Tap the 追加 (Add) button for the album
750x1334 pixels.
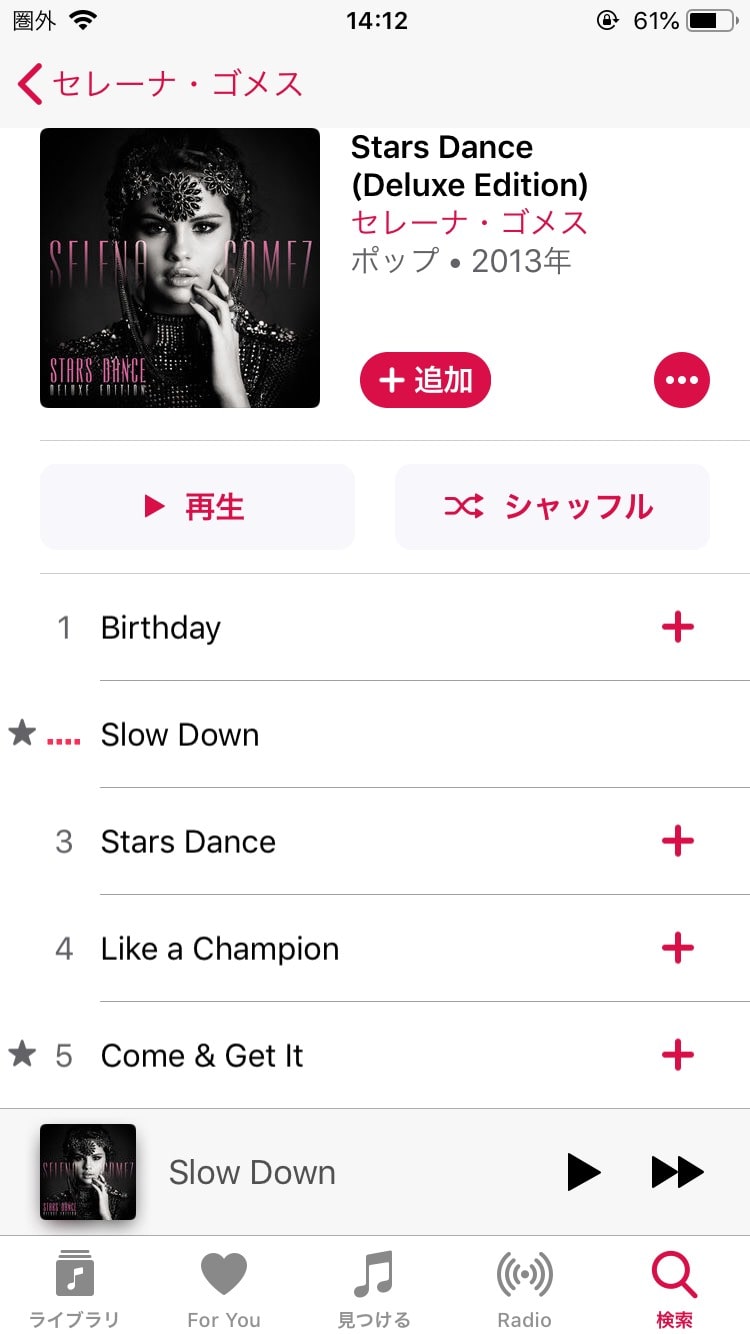[425, 380]
